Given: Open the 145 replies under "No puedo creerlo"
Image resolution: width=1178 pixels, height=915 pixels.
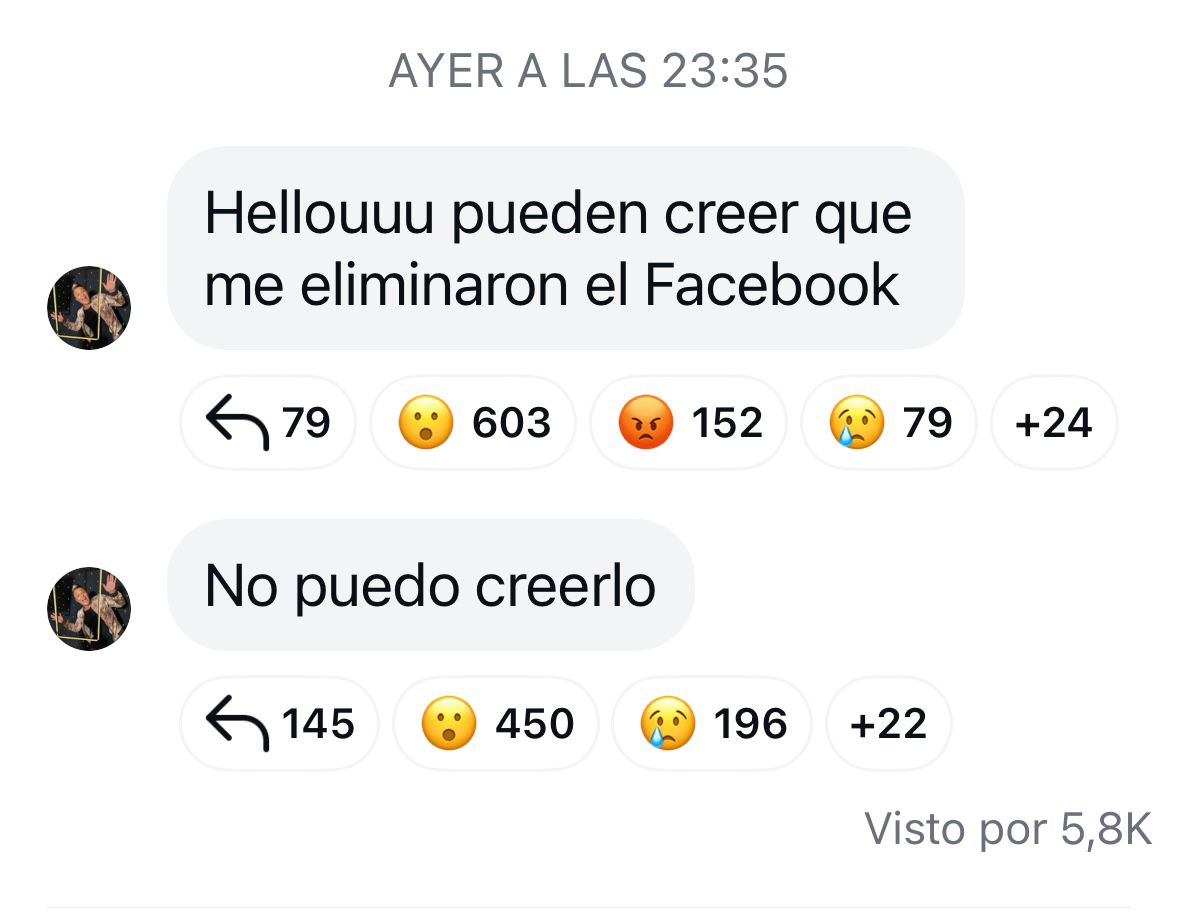Looking at the screenshot, I should pyautogui.click(x=279, y=723).
